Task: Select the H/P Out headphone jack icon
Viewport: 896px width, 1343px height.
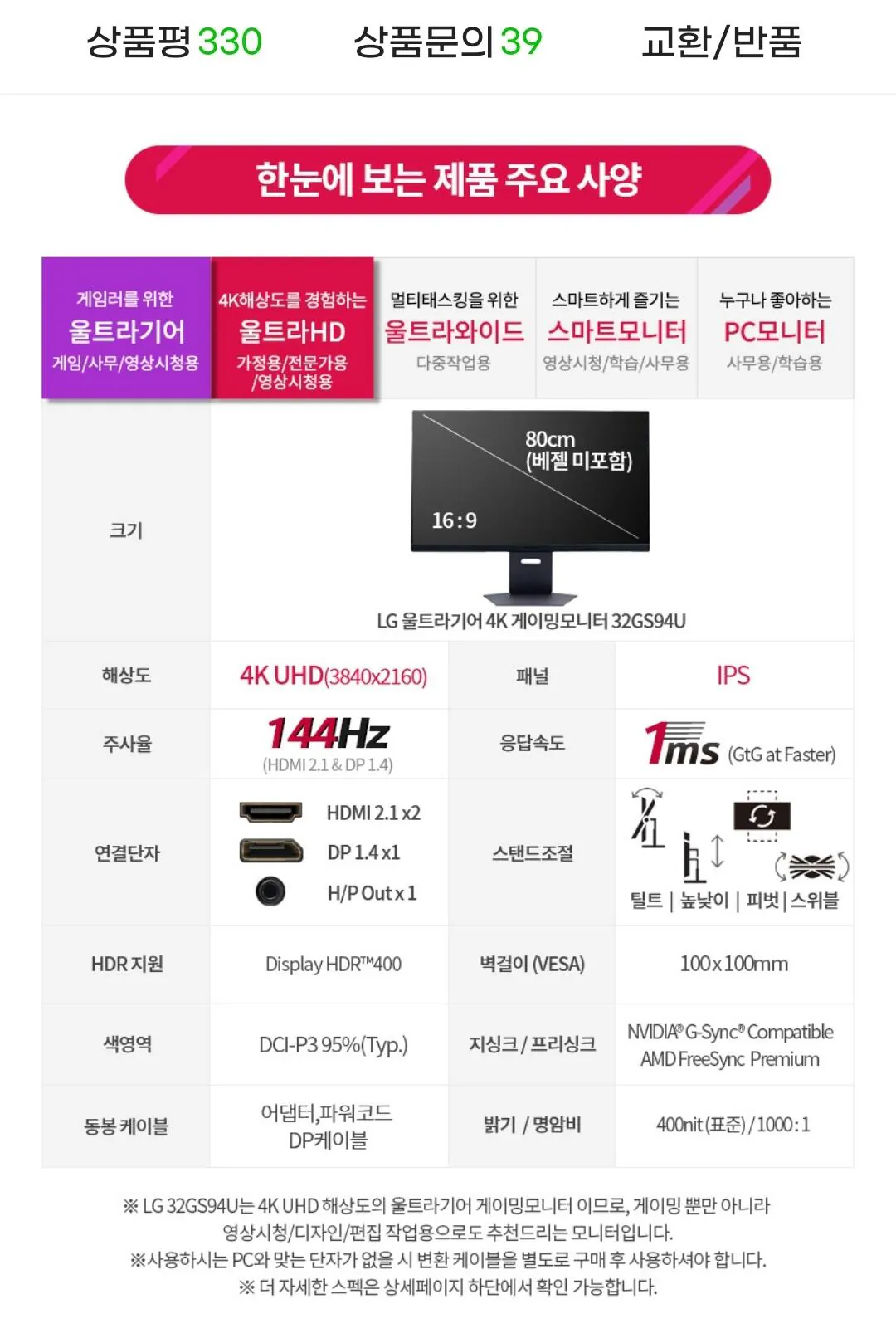Action: [271, 893]
